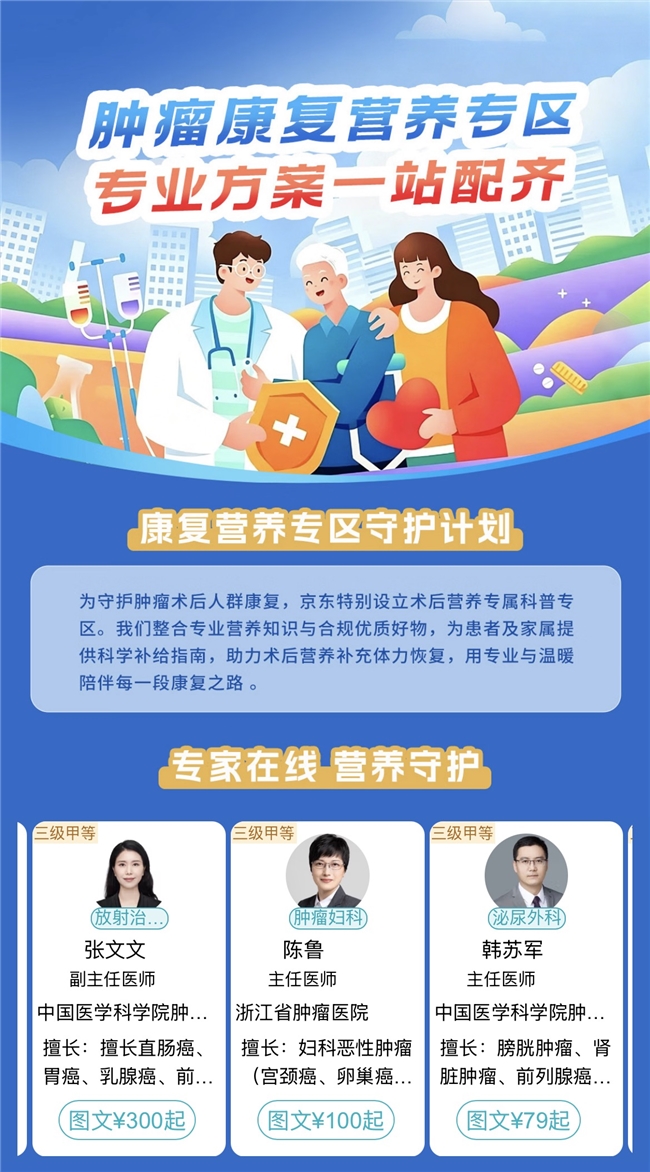Tap 图文¥100起 for 陈鲁
Image resolution: width=650 pixels, height=1172 pixels.
click(326, 1121)
